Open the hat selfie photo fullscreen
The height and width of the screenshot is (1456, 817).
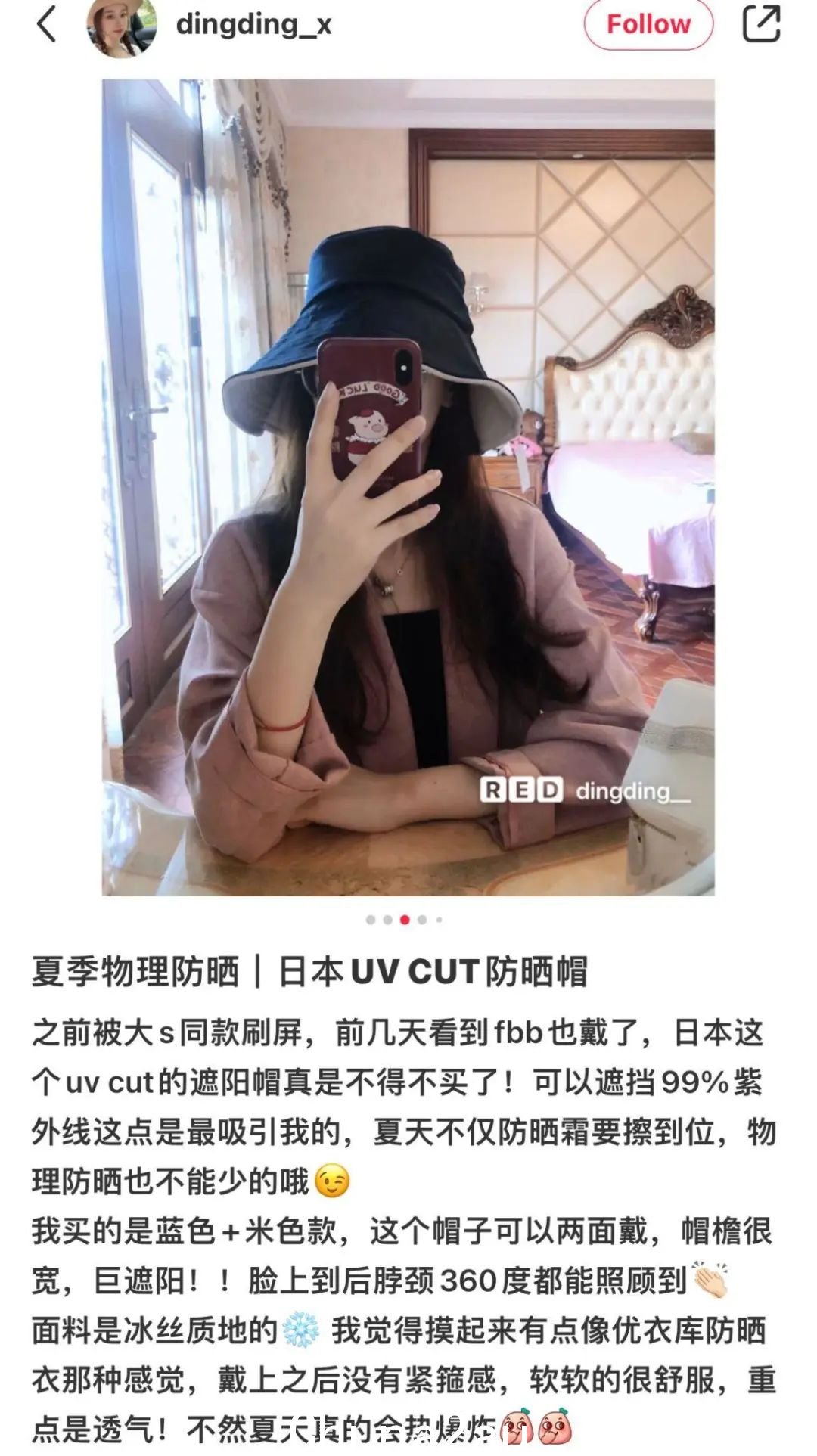click(x=408, y=487)
